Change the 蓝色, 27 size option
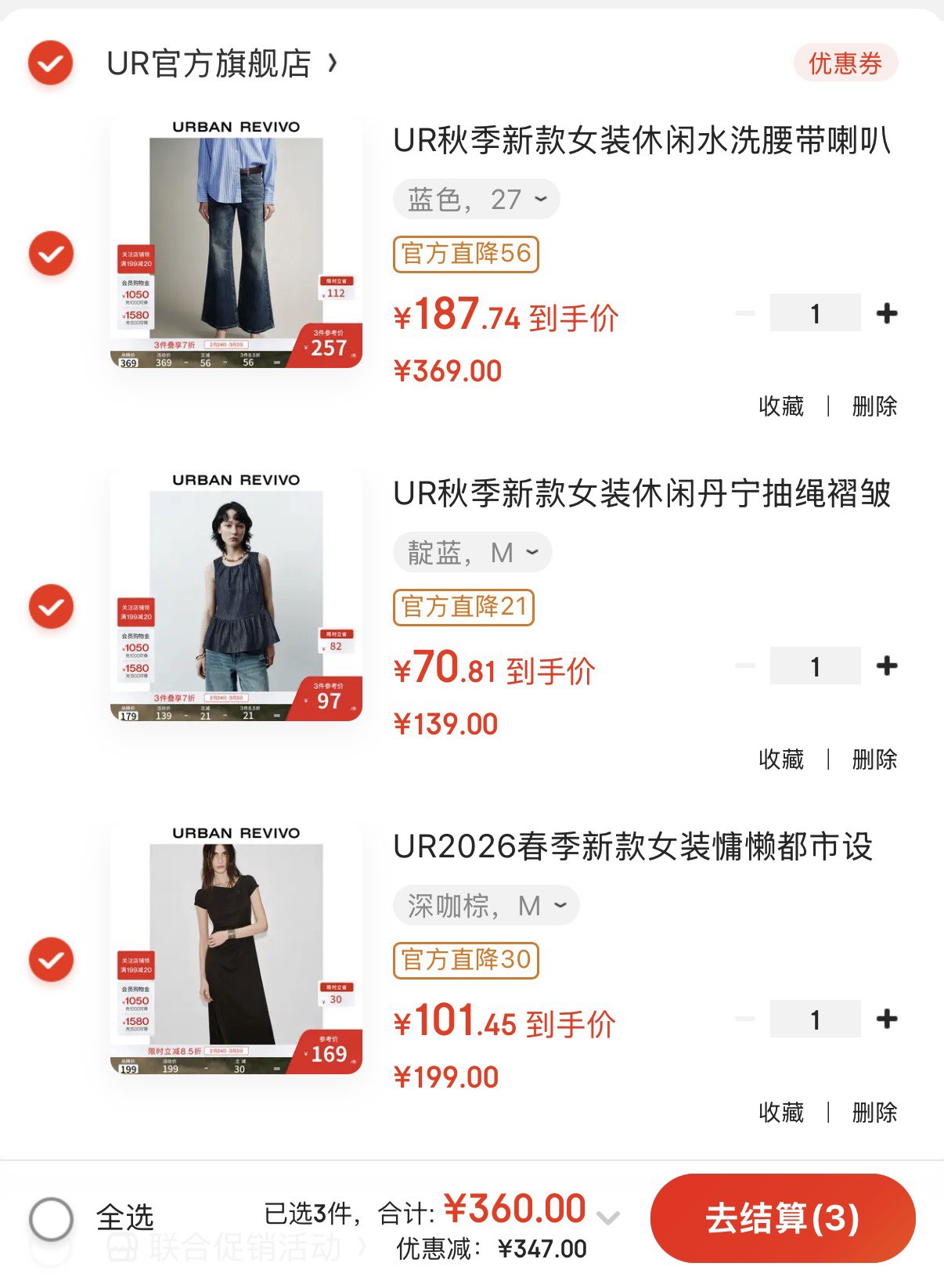 [x=476, y=200]
